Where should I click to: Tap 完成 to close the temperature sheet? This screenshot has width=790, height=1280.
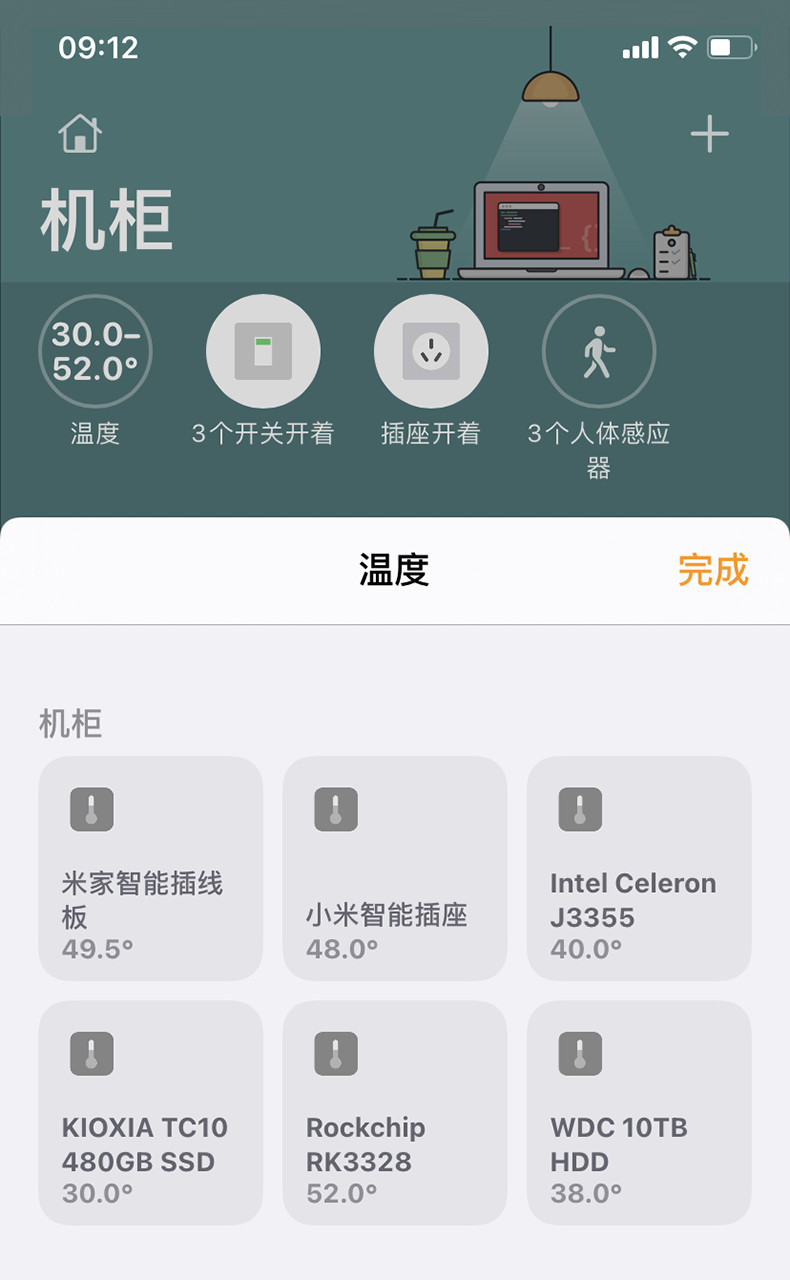[712, 570]
